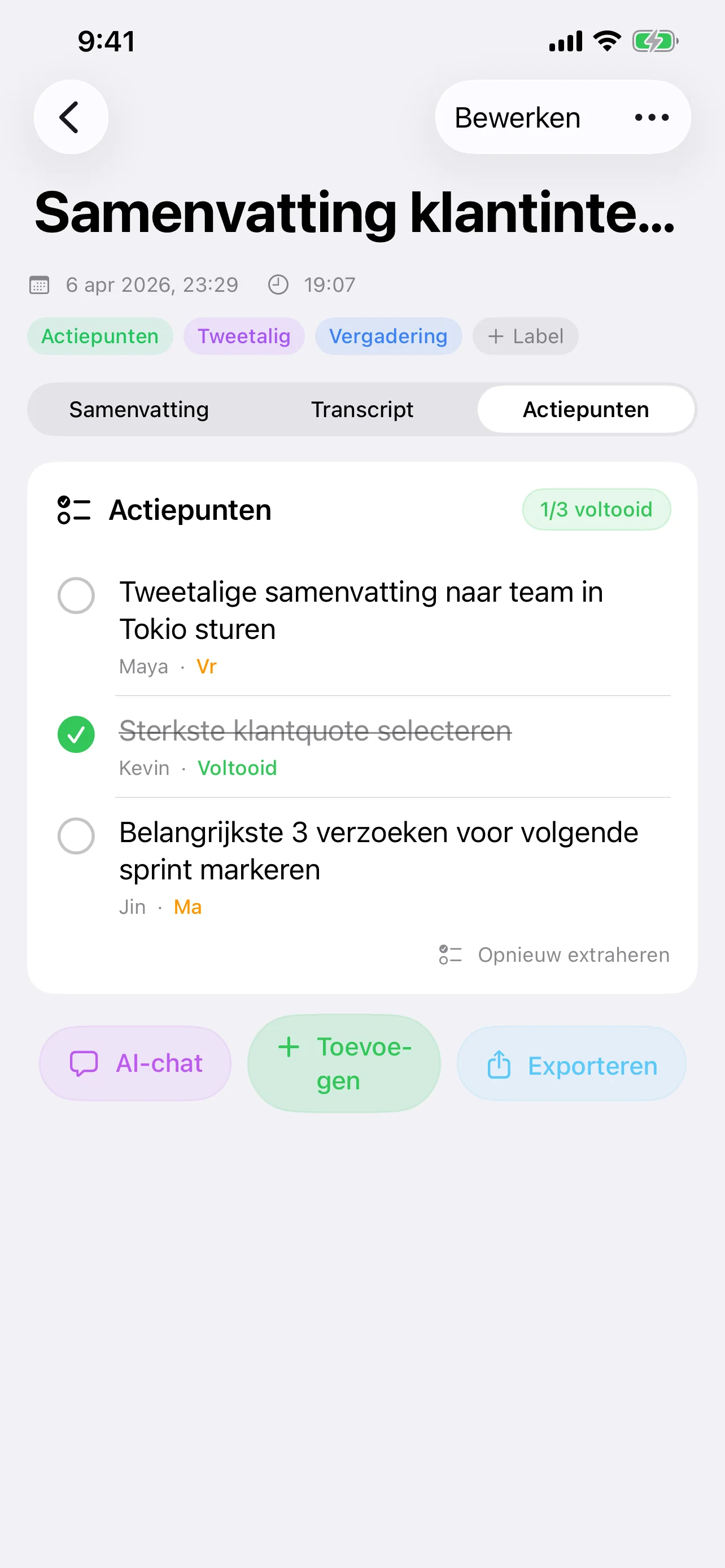Select the Actiepunten tab
Image resolution: width=725 pixels, height=1568 pixels.
586,409
